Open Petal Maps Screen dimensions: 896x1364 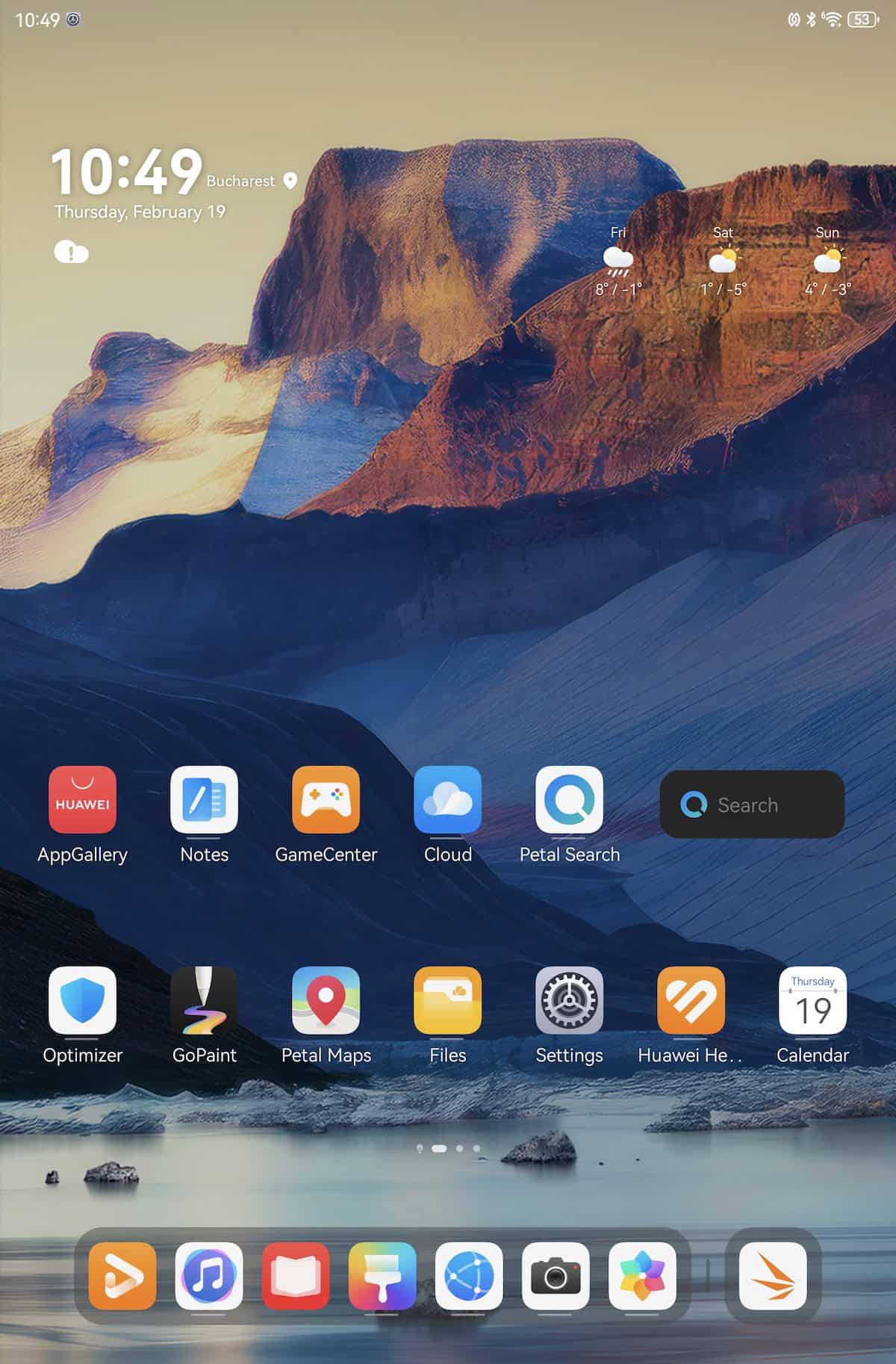(x=326, y=1000)
